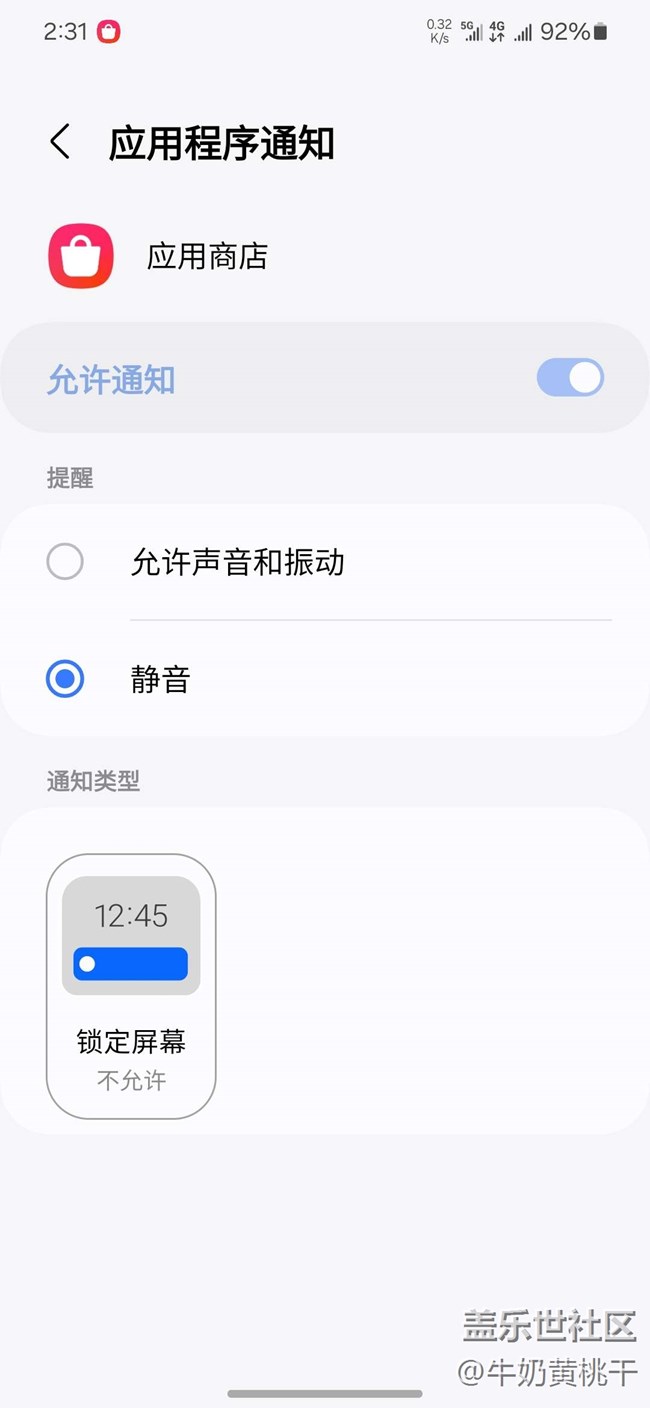Go back from 应用程序通知 page
Image resolution: width=650 pixels, height=1408 pixels.
[61, 143]
